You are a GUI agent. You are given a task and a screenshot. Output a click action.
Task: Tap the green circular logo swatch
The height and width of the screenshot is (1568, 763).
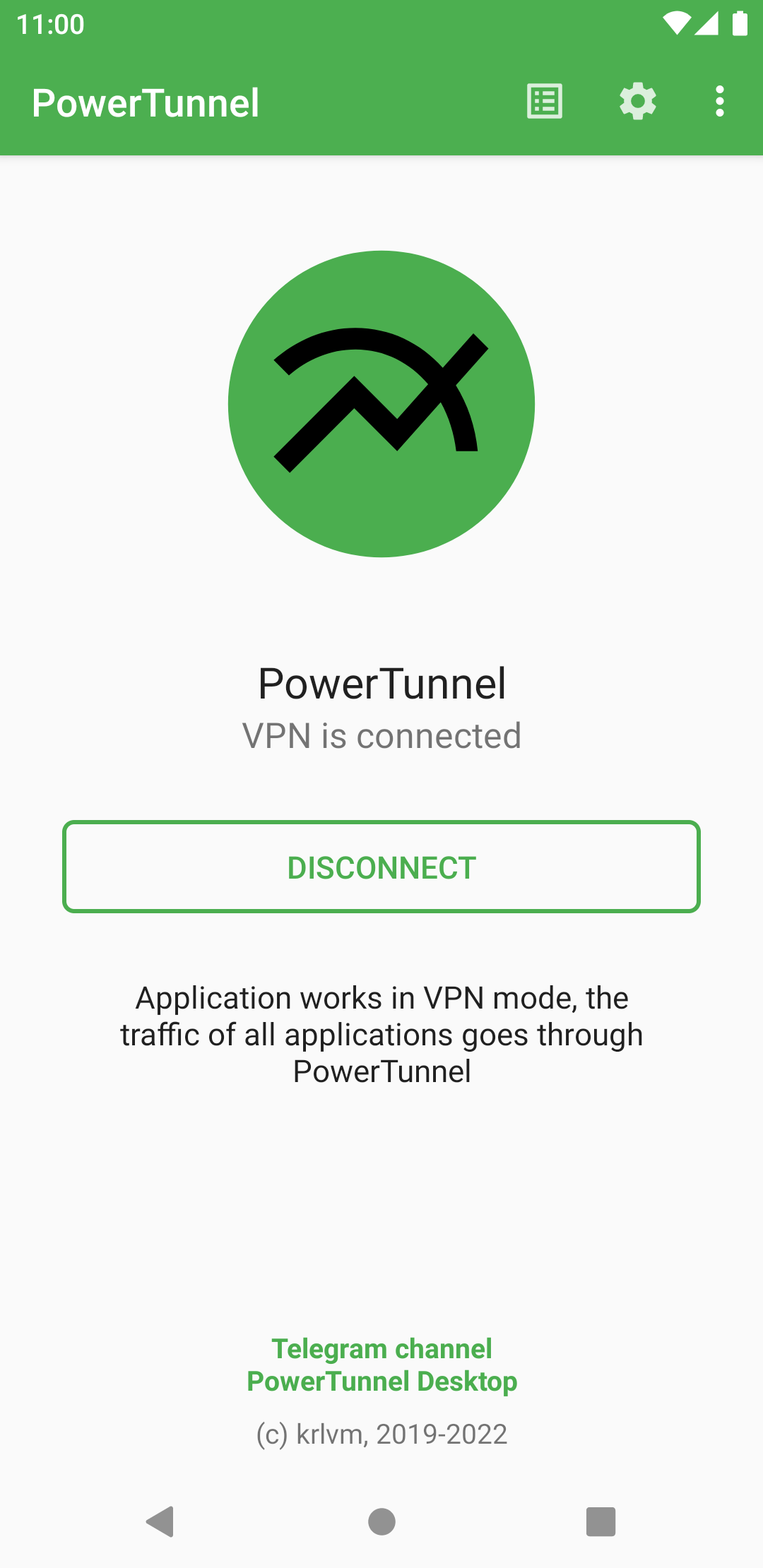(381, 403)
